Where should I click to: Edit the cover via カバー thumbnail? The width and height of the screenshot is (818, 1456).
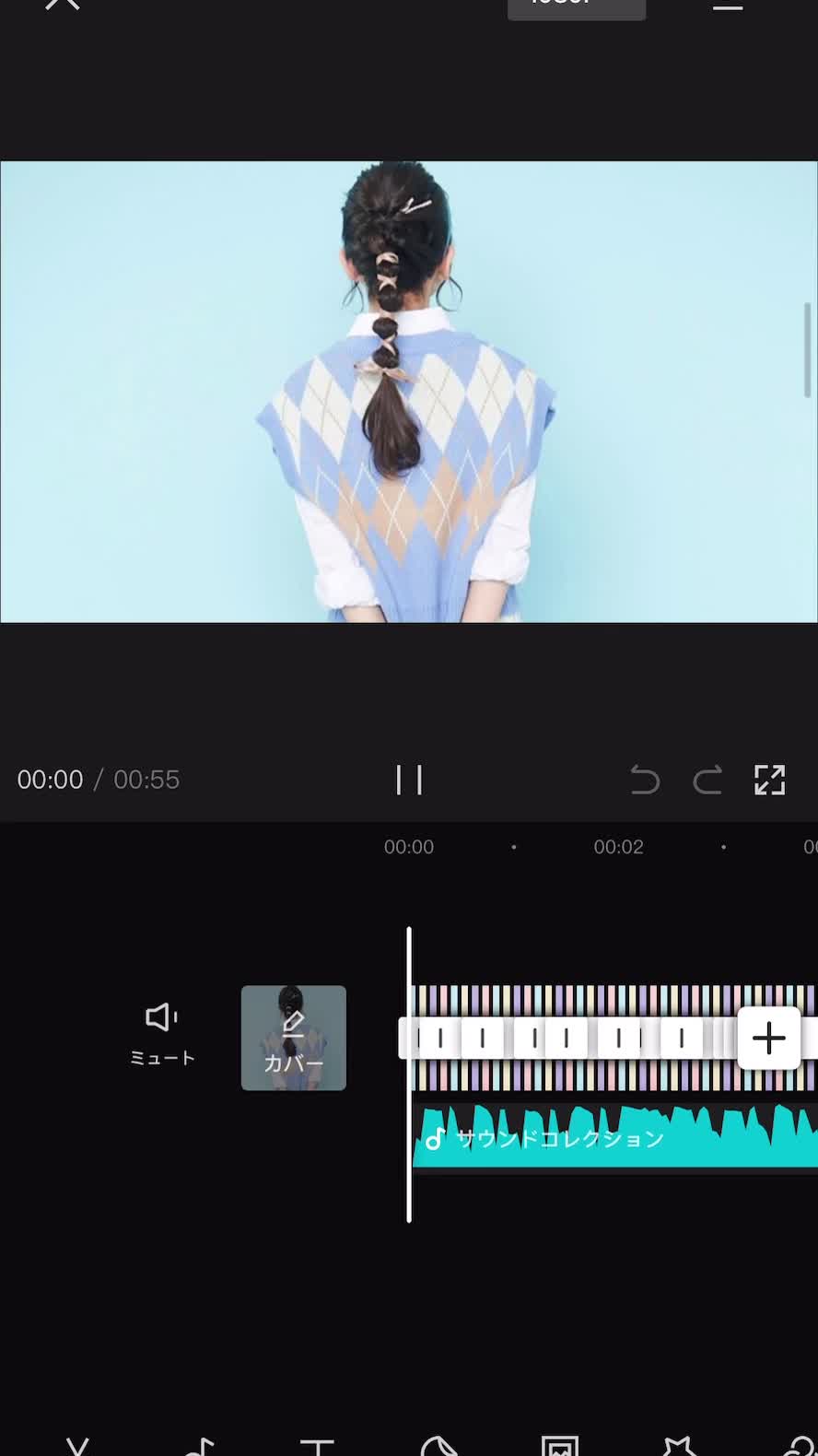coord(294,1039)
